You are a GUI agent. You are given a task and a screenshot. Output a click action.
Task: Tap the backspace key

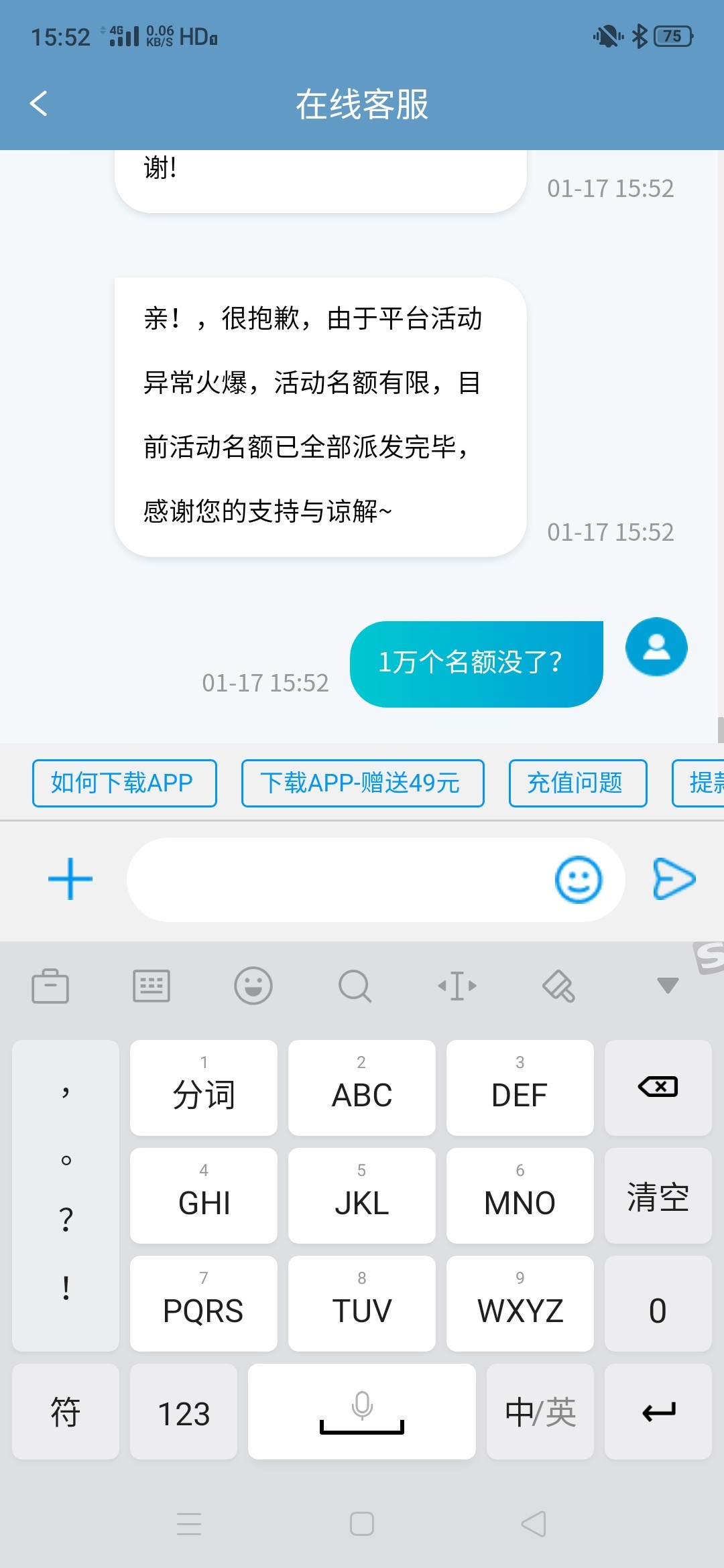pos(658,1087)
